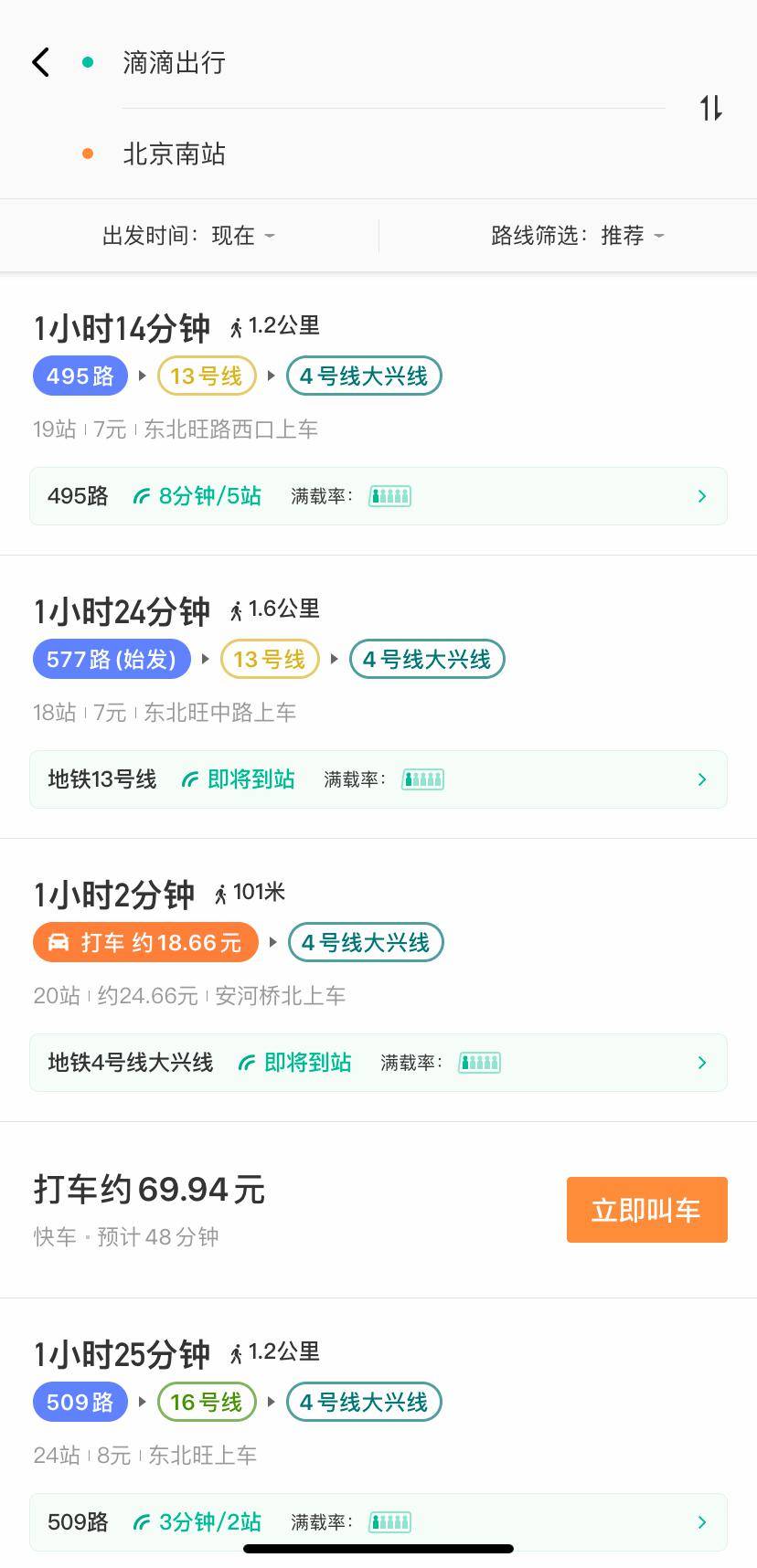Go back using the top-left arrow
757x1568 pixels.
tap(40, 62)
